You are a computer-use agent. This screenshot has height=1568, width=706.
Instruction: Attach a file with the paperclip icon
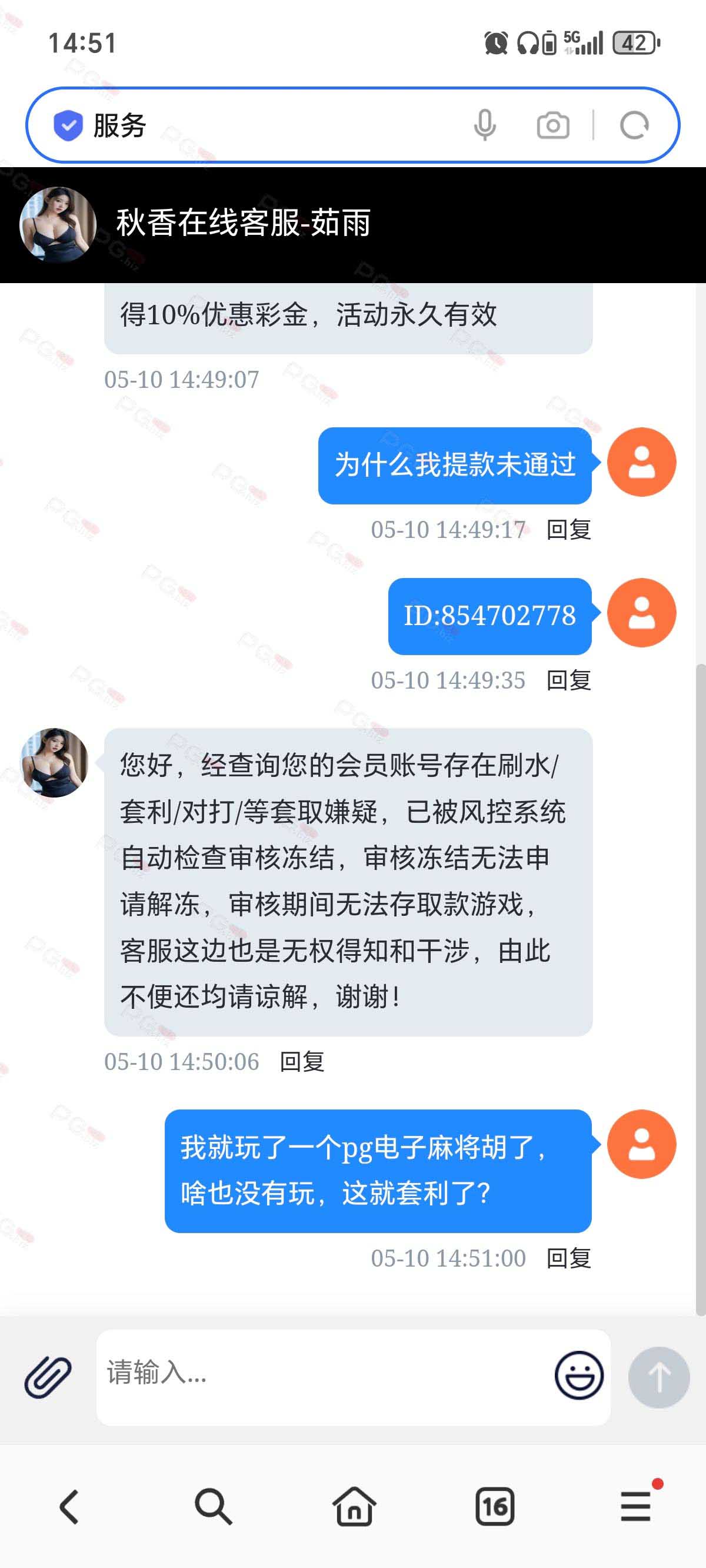point(48,1376)
